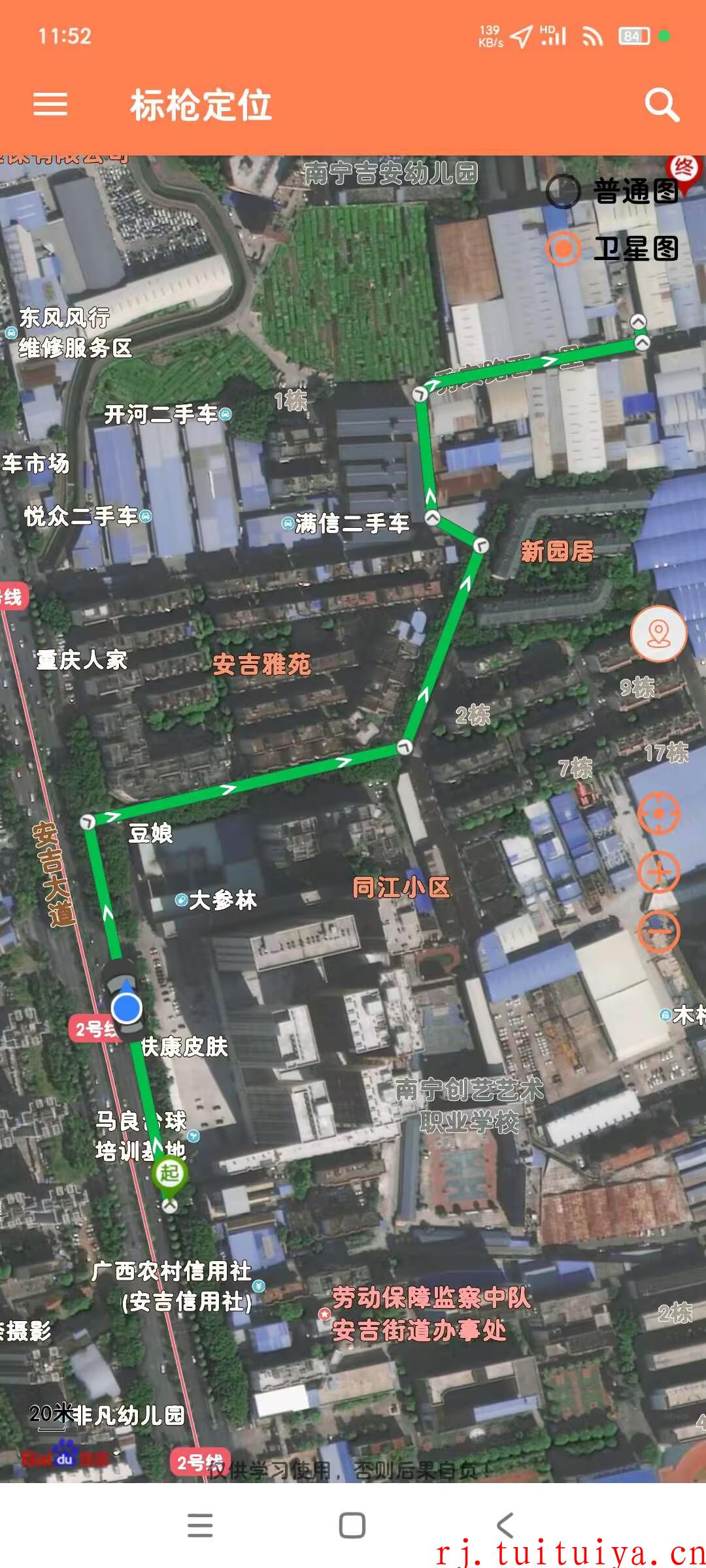Viewport: 706px width, 1568px height.
Task: Go back using system back button
Action: [x=505, y=1526]
